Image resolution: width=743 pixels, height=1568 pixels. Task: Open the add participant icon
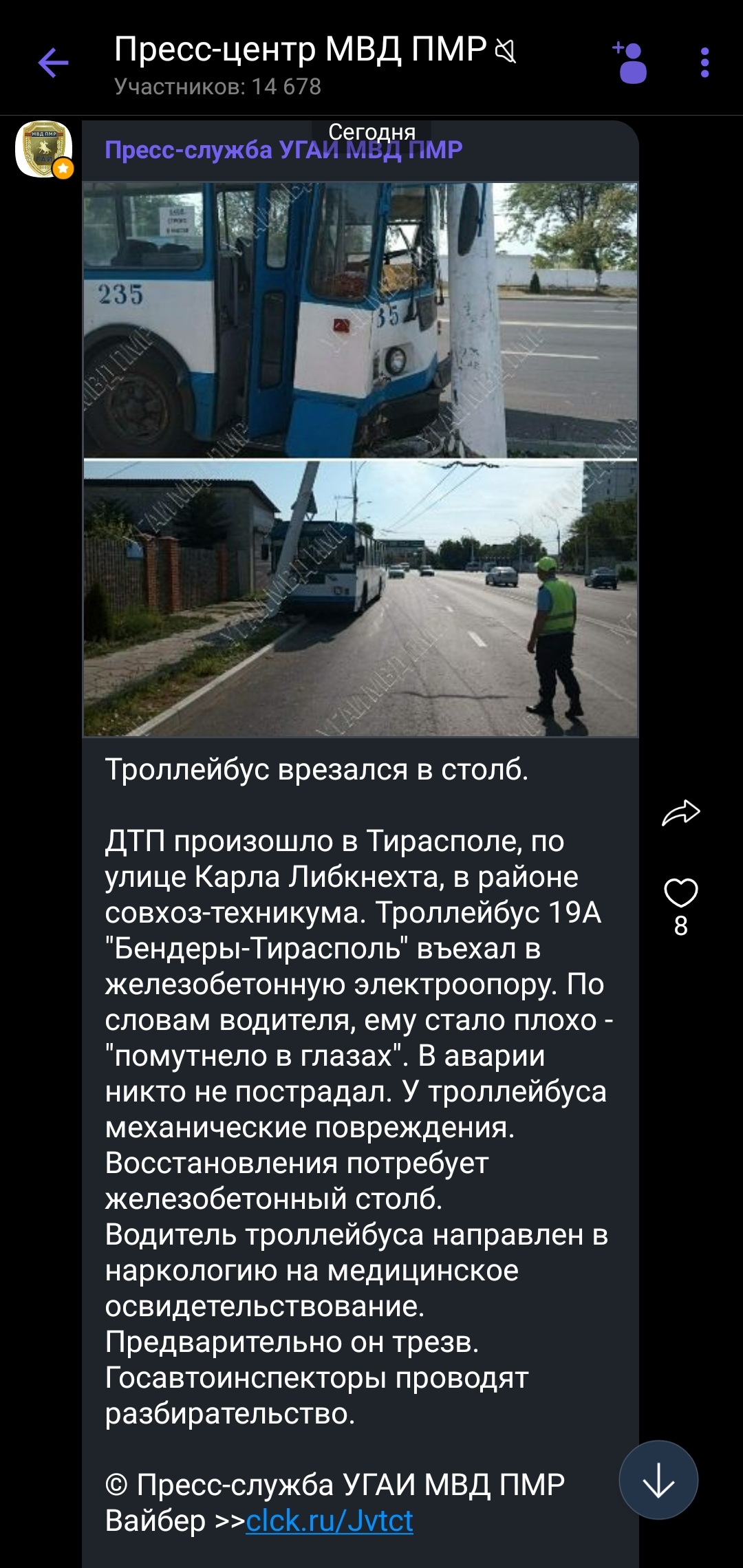[x=630, y=63]
